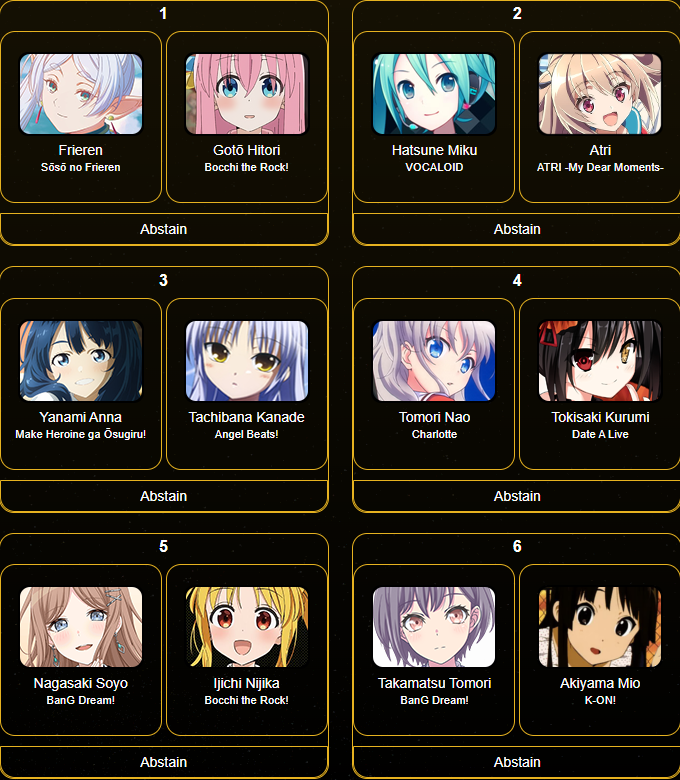This screenshot has height=780, width=680.
Task: Choose Tomori Nao from Charlotte
Action: pos(434,384)
